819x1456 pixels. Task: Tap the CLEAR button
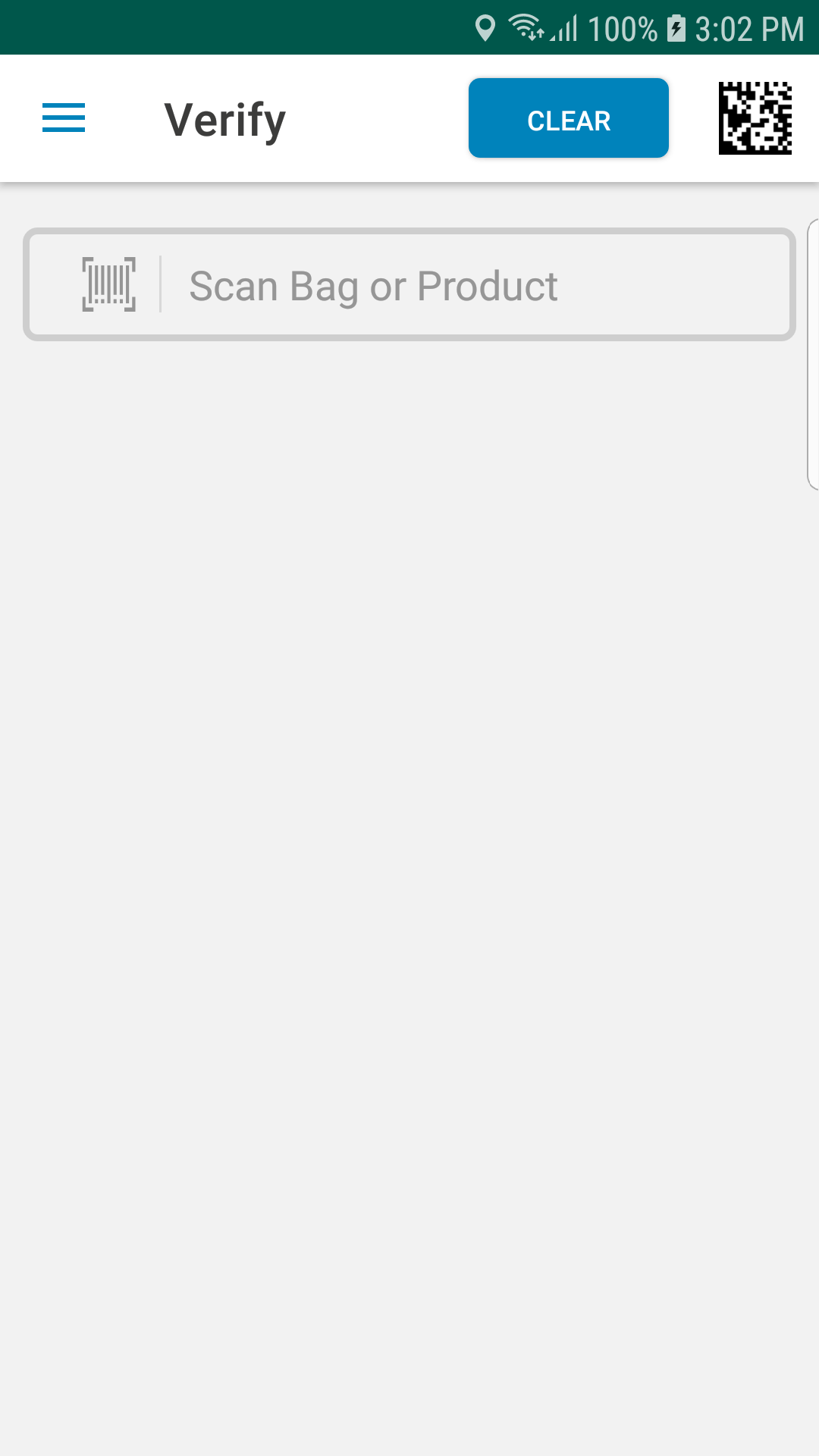click(x=569, y=118)
